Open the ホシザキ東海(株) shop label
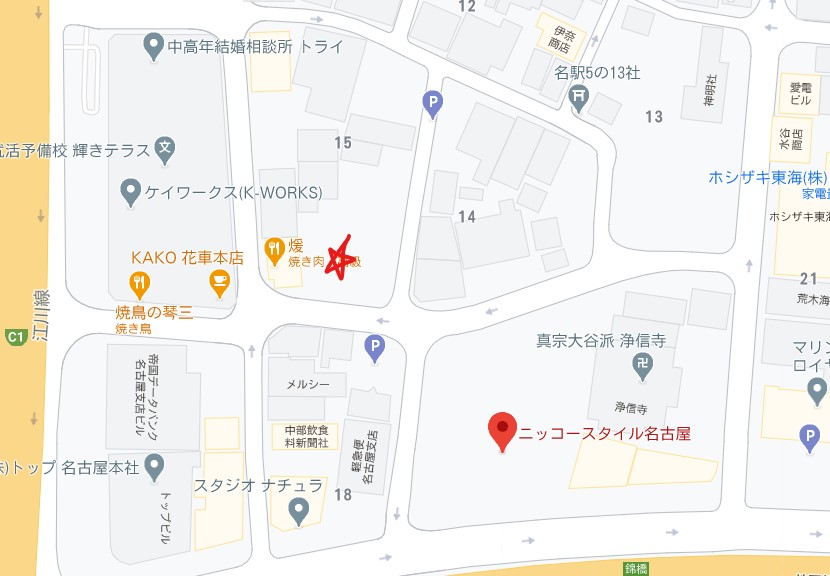The height and width of the screenshot is (576, 830). click(767, 177)
